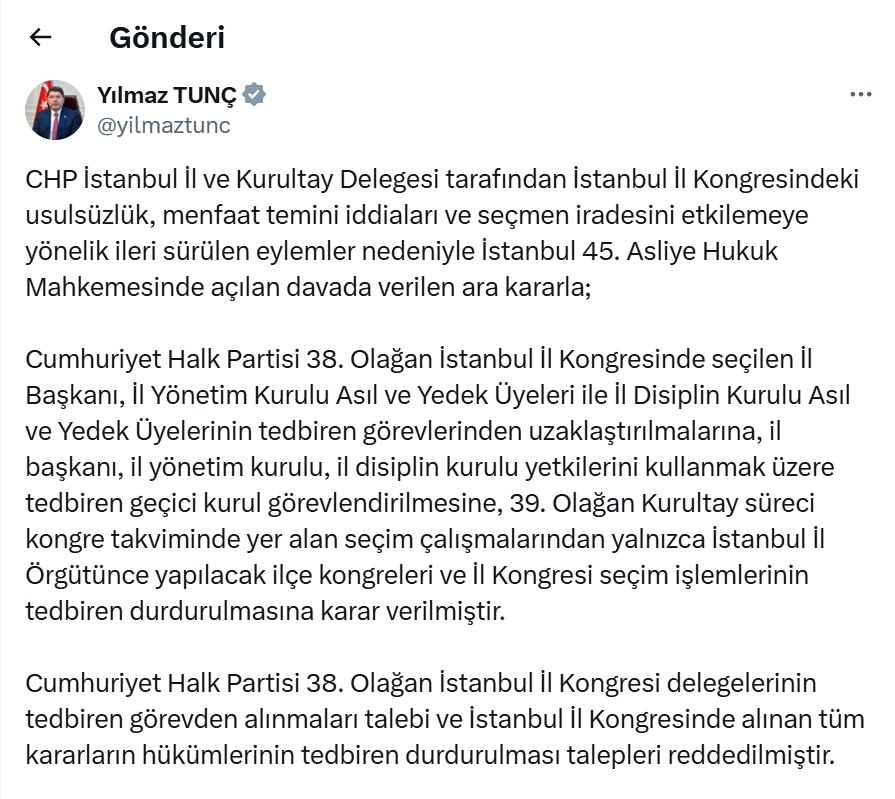Open Yılmaz TUNÇ's profile picture
Screen dimensions: 895x799
pyautogui.click(x=55, y=109)
